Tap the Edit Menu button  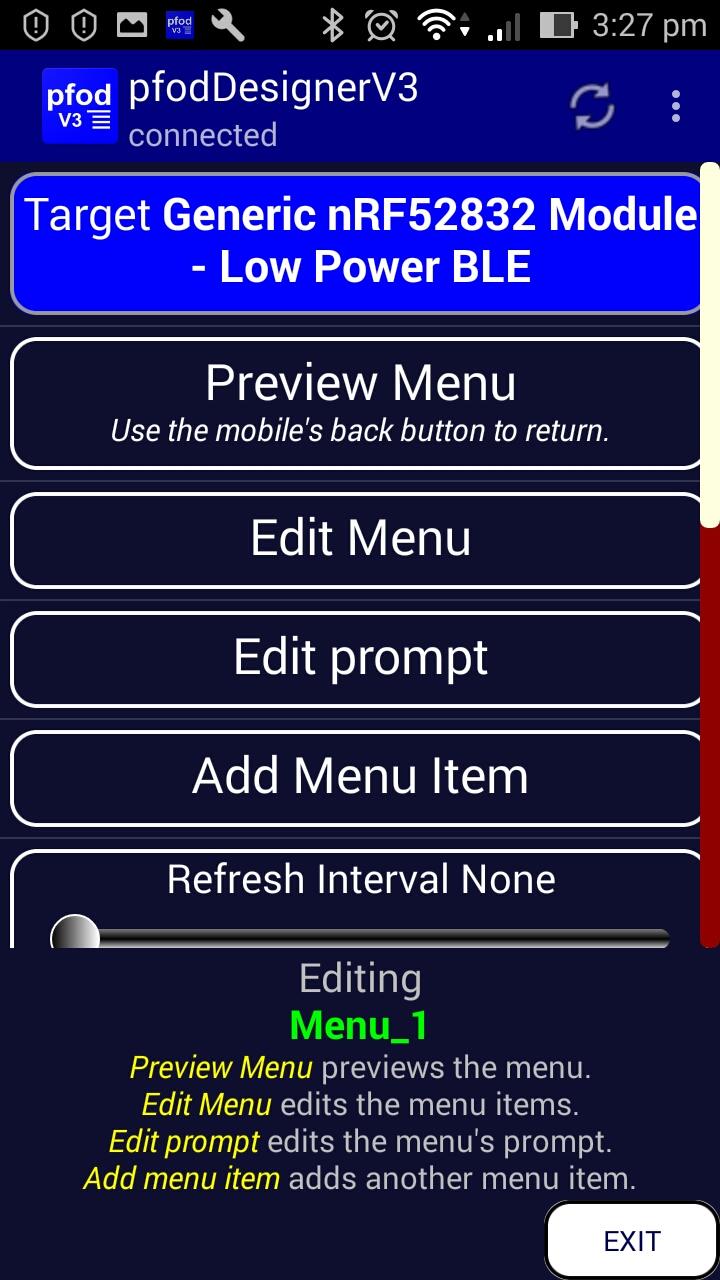pyautogui.click(x=360, y=539)
